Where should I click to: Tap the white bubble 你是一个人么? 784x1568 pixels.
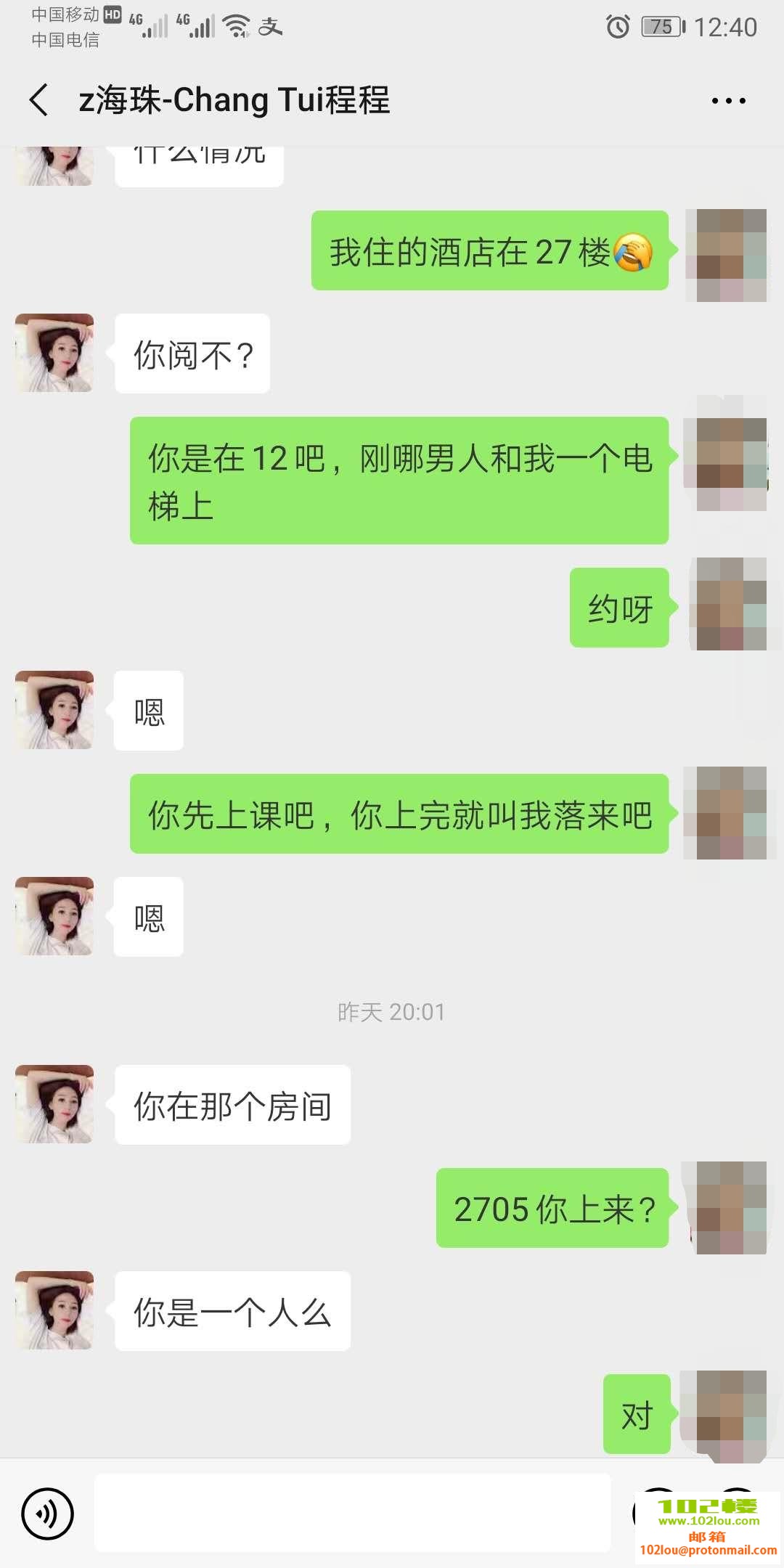pos(232,1312)
